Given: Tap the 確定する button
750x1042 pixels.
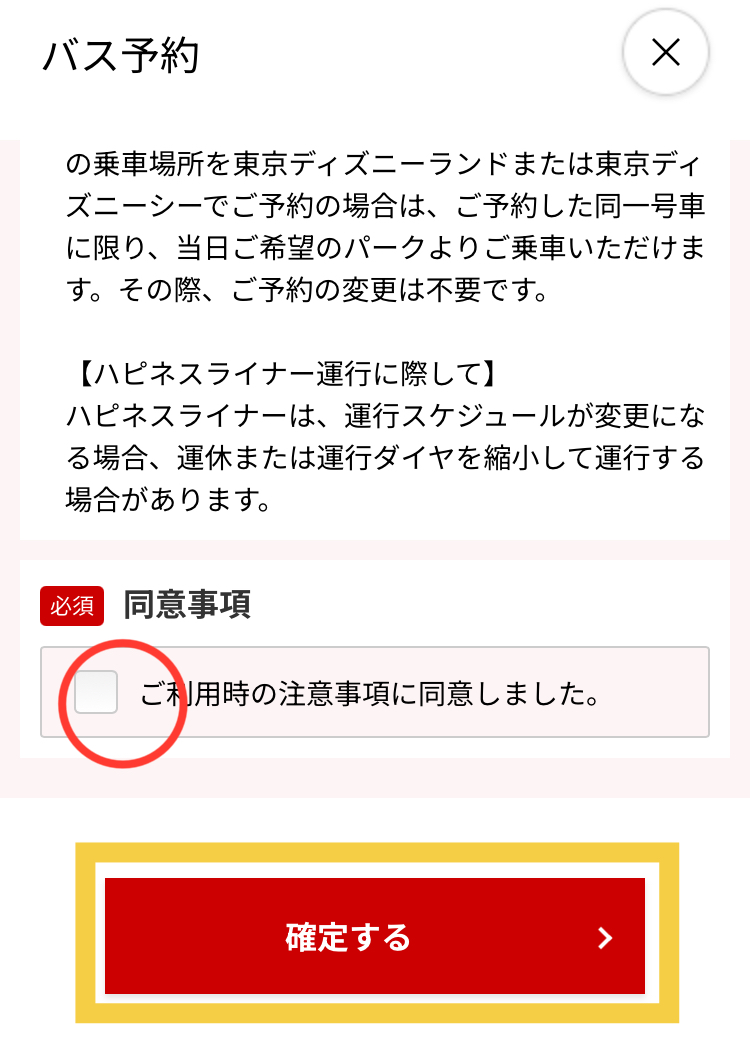Looking at the screenshot, I should click(375, 937).
